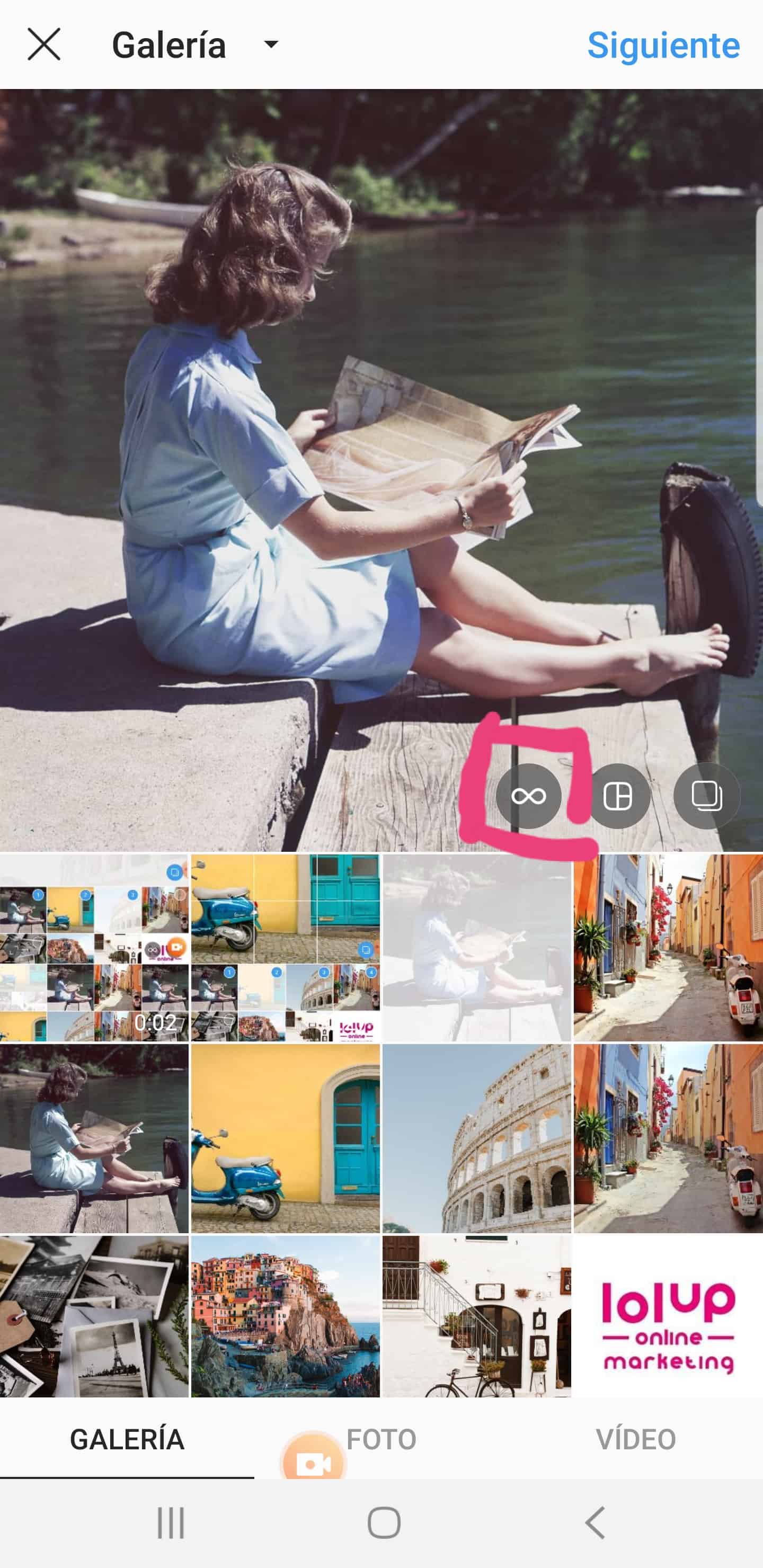Tap Siguiente to continue
The width and height of the screenshot is (763, 1568).
click(663, 45)
